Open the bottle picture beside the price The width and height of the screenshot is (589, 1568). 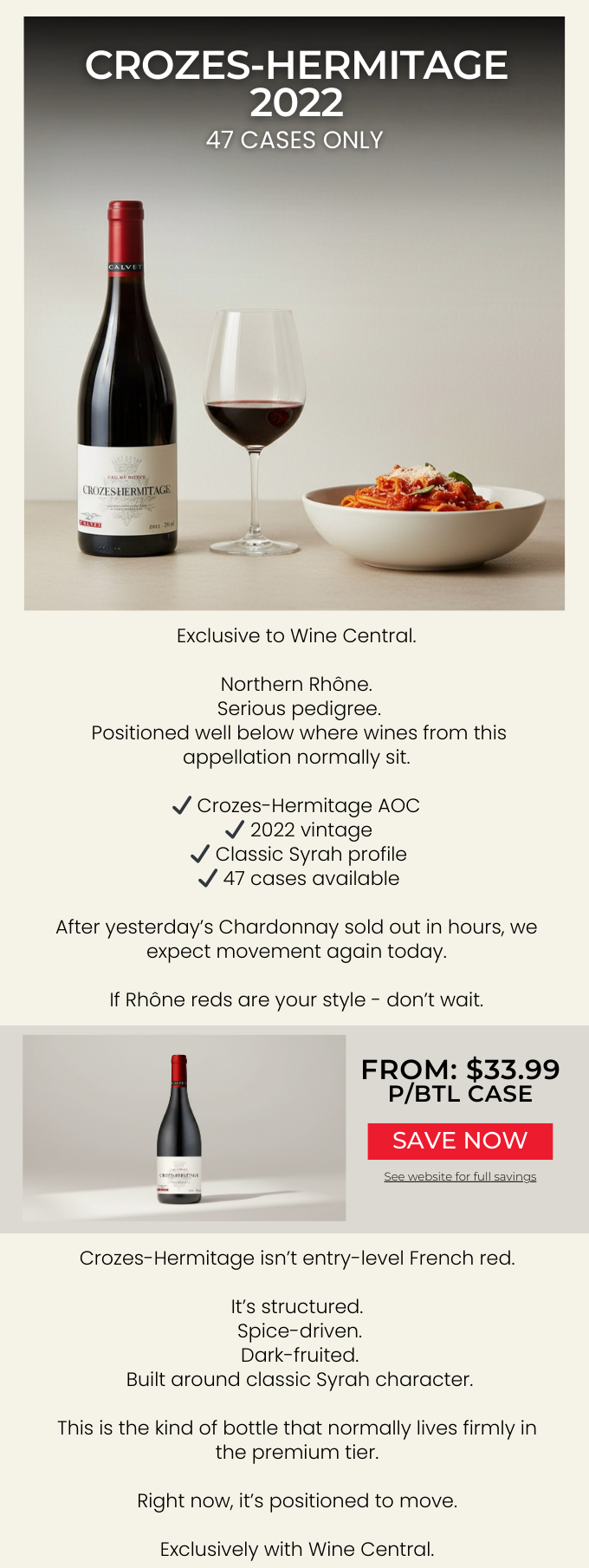184,1128
